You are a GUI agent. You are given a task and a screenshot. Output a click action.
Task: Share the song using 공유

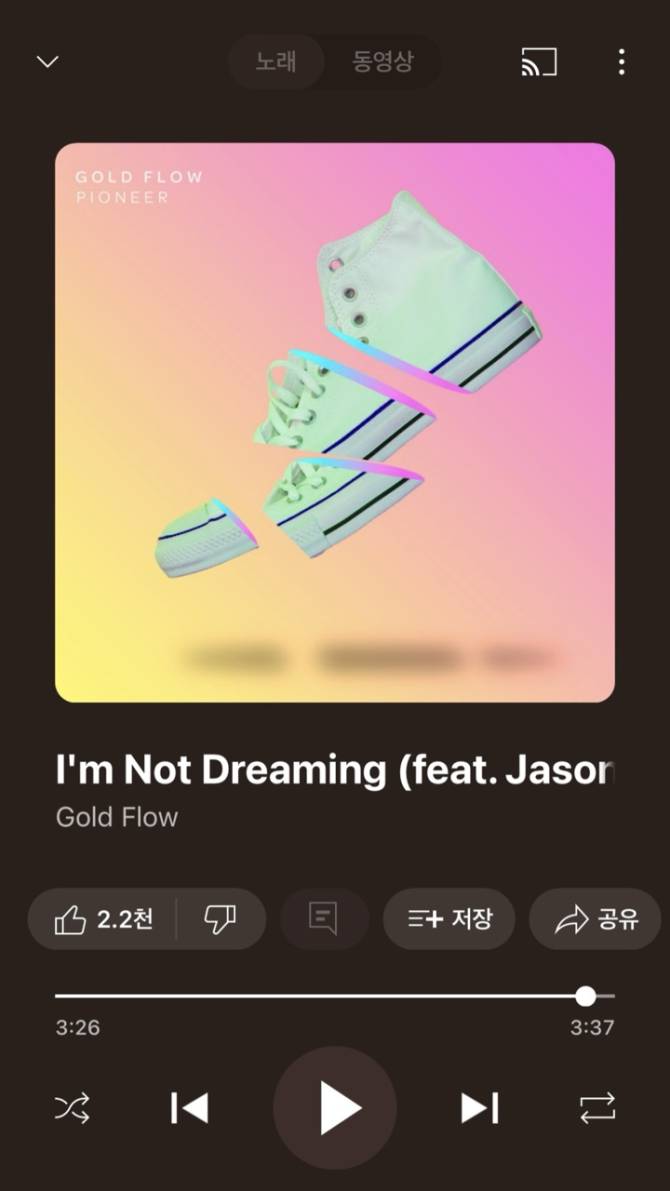[x=596, y=919]
